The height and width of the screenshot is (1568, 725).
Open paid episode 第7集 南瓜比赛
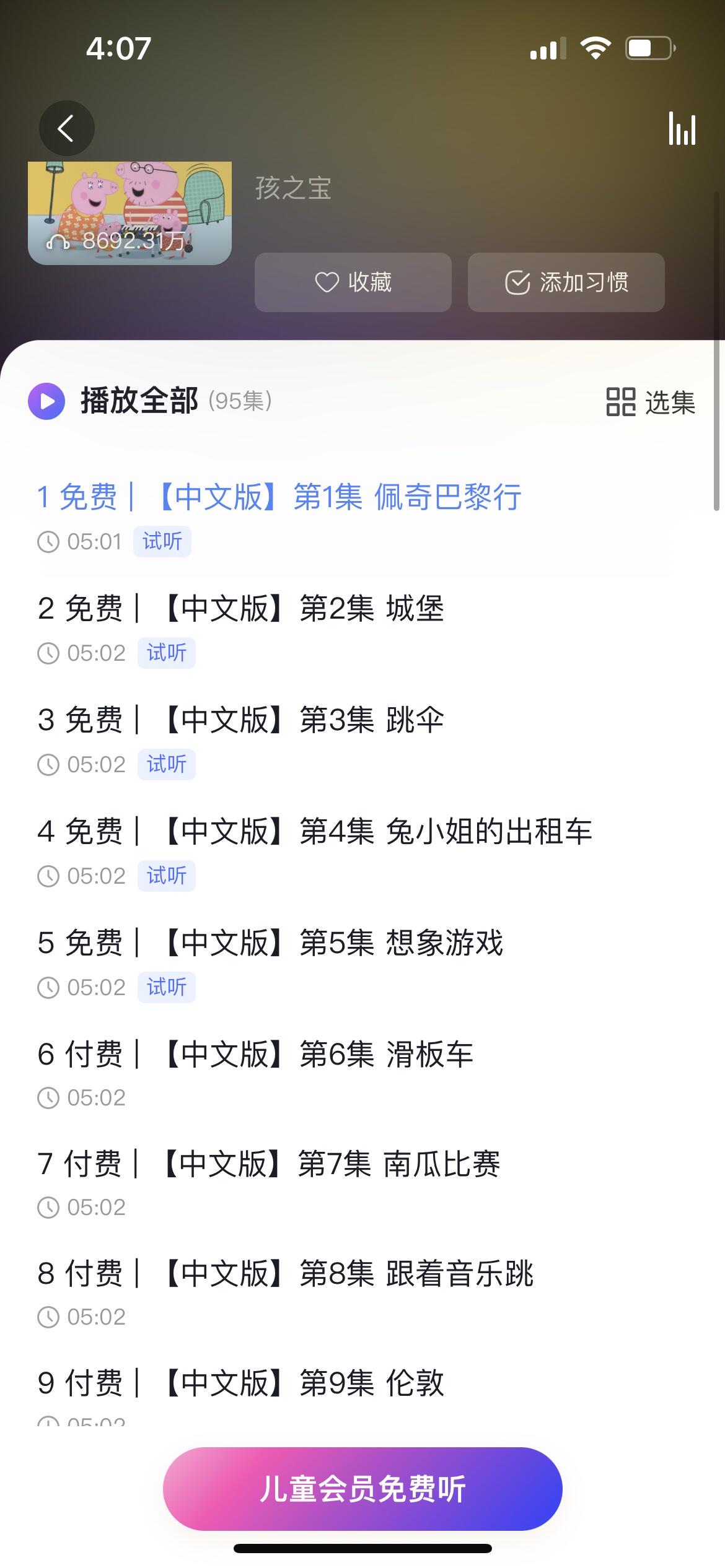tap(268, 1164)
